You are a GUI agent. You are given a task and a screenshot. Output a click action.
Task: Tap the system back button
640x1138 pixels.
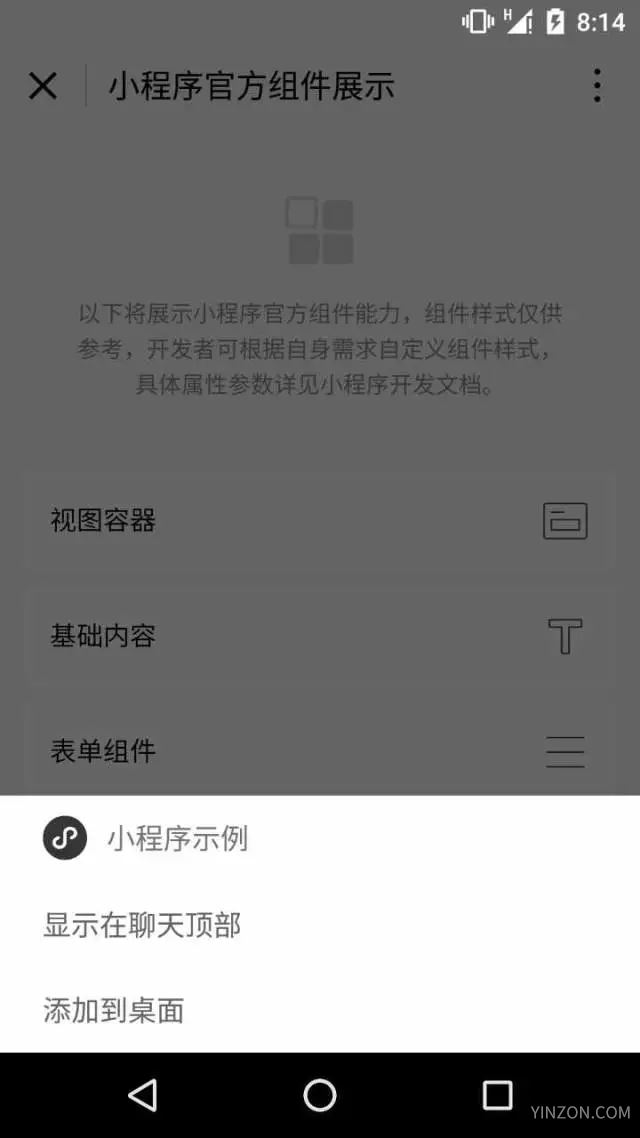pyautogui.click(x=143, y=1095)
